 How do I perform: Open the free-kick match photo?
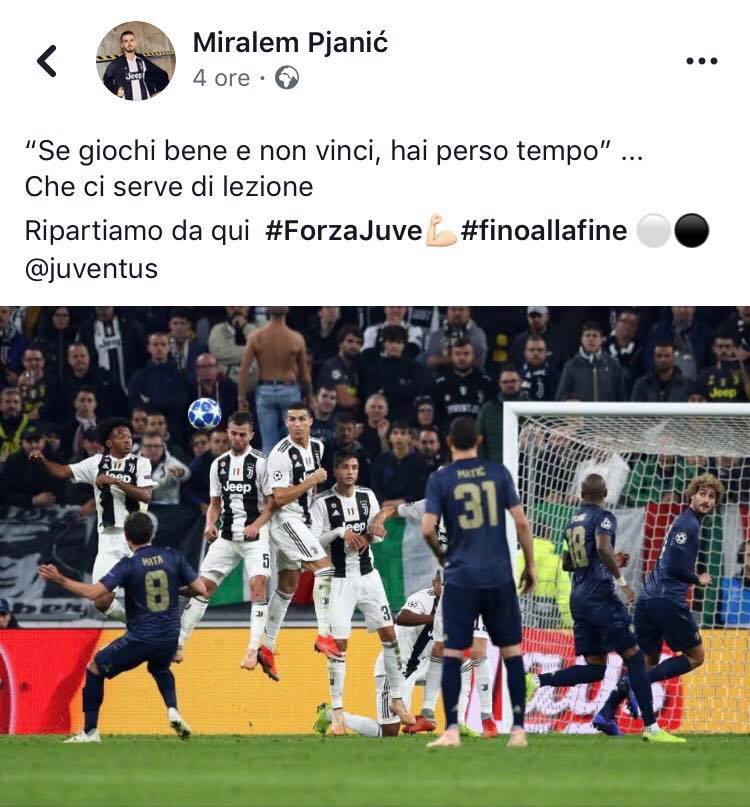click(x=375, y=555)
